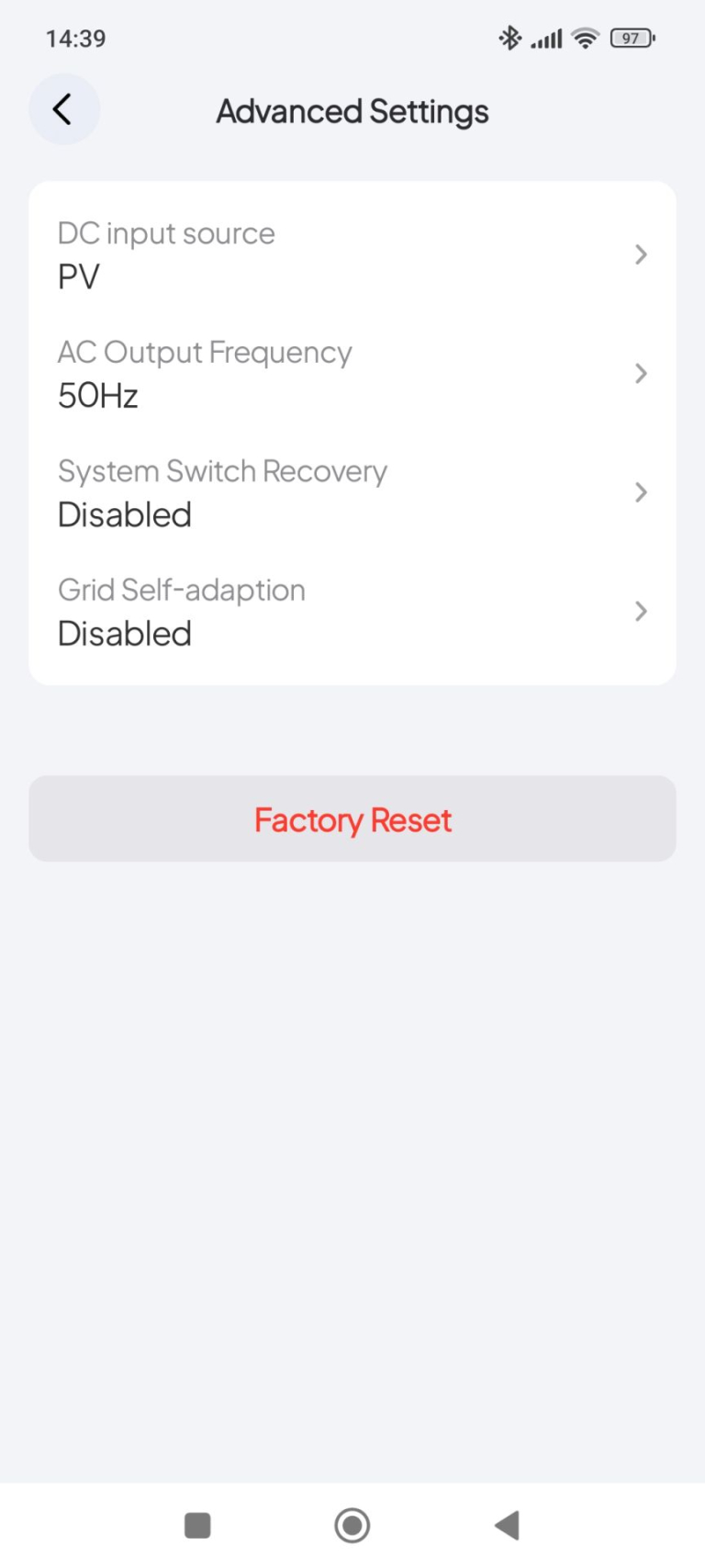Image resolution: width=705 pixels, height=1568 pixels.
Task: Open DC input source setting
Action: point(352,254)
